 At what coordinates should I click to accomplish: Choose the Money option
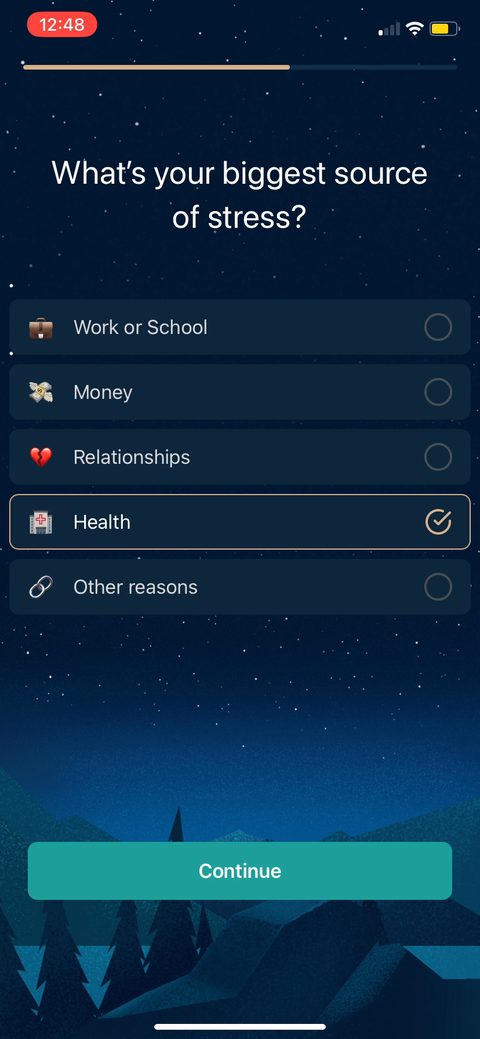pos(240,392)
